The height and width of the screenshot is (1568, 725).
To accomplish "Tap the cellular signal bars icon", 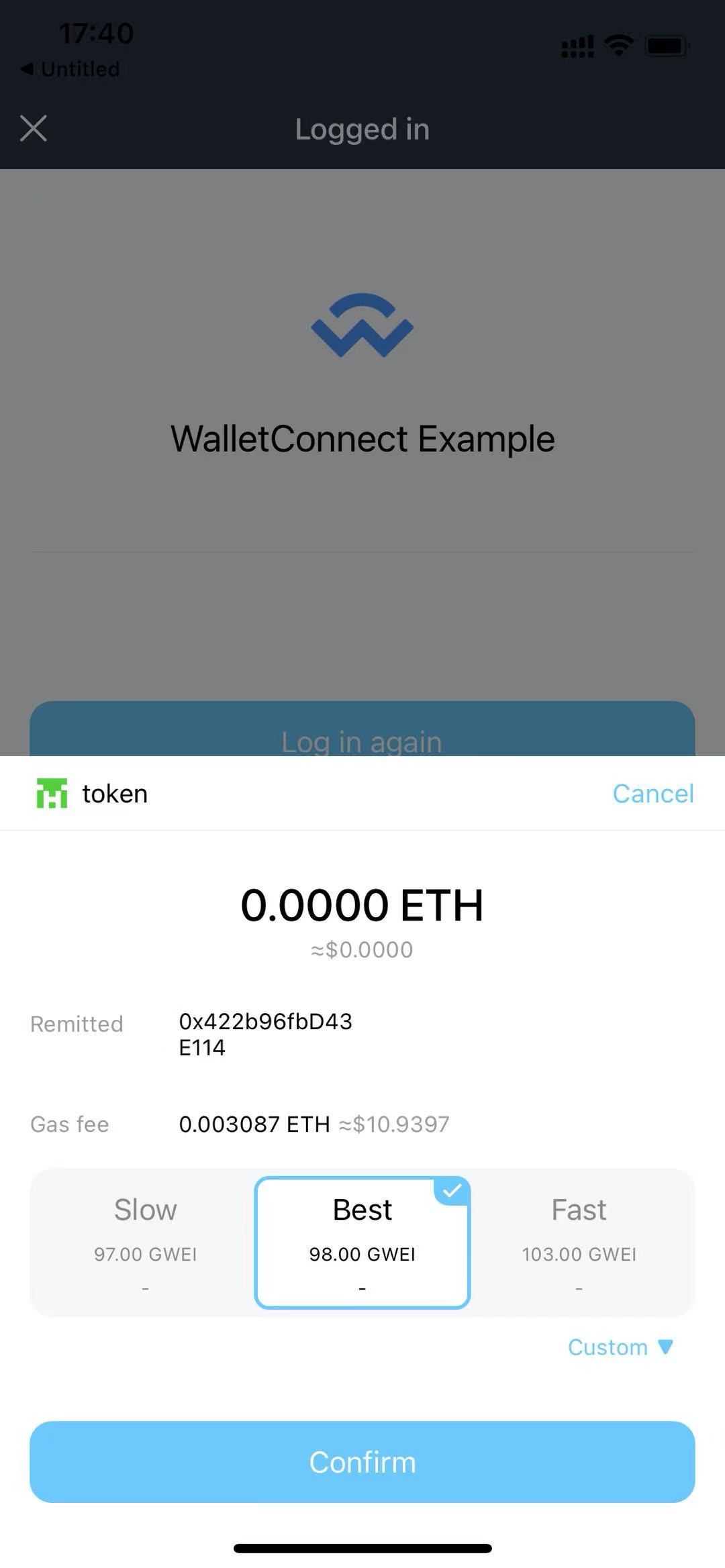I will 576,46.
